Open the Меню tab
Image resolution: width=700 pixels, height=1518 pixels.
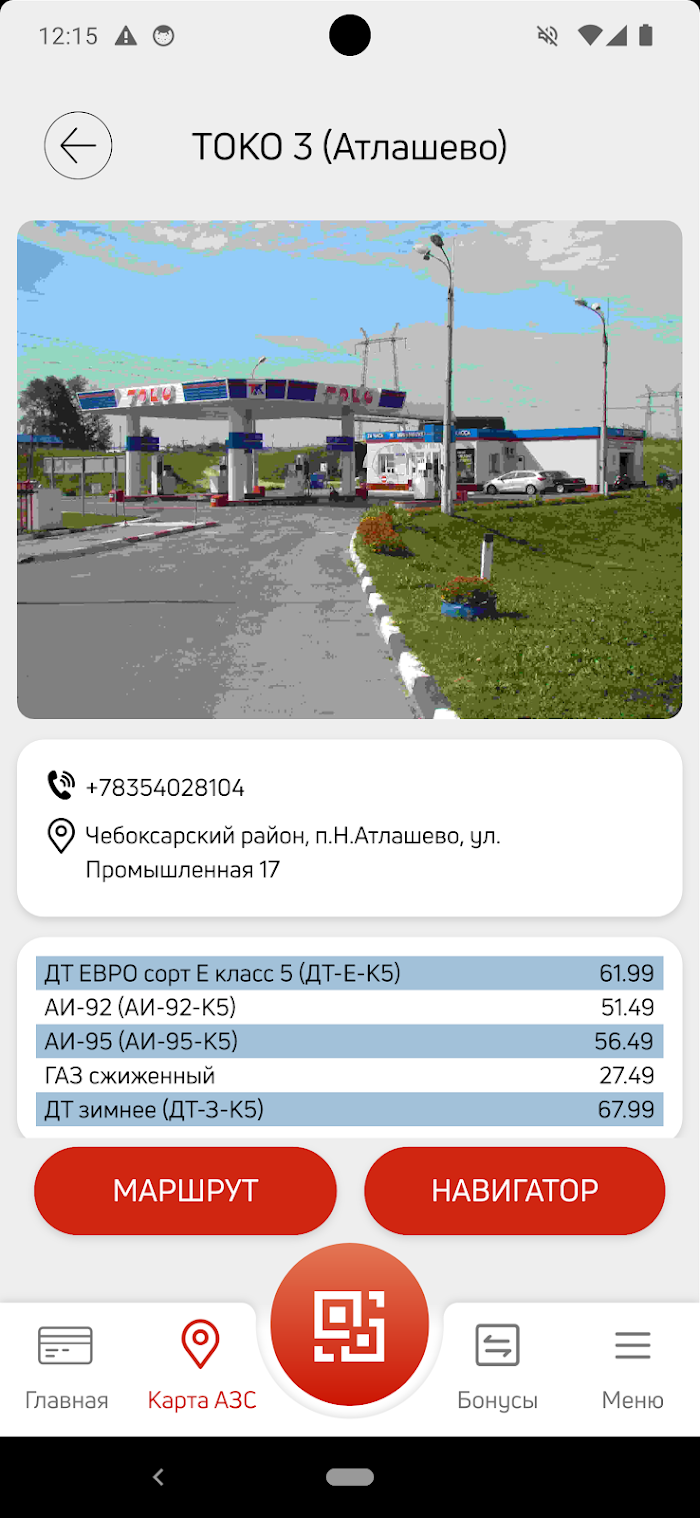coord(632,1367)
